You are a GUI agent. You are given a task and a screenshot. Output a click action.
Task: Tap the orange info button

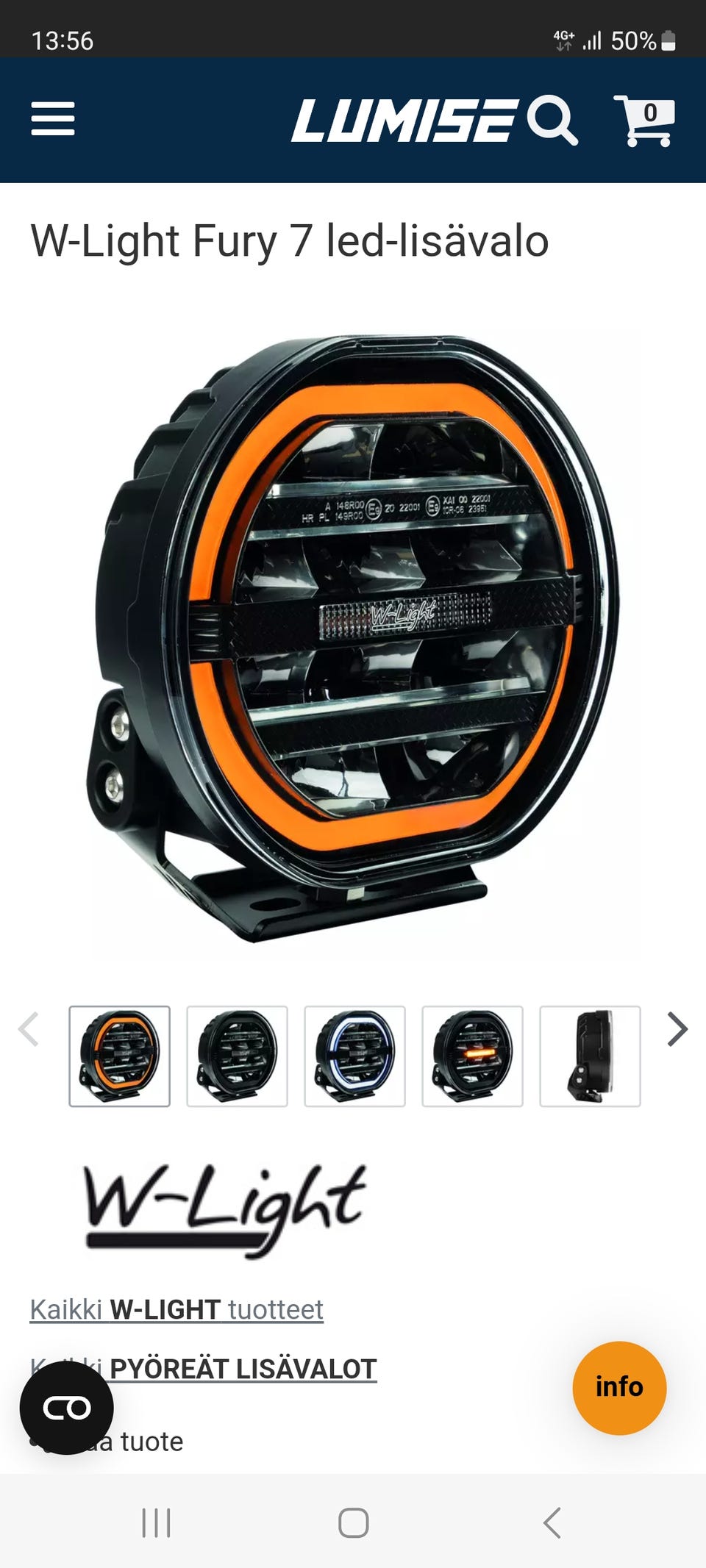pos(619,1388)
